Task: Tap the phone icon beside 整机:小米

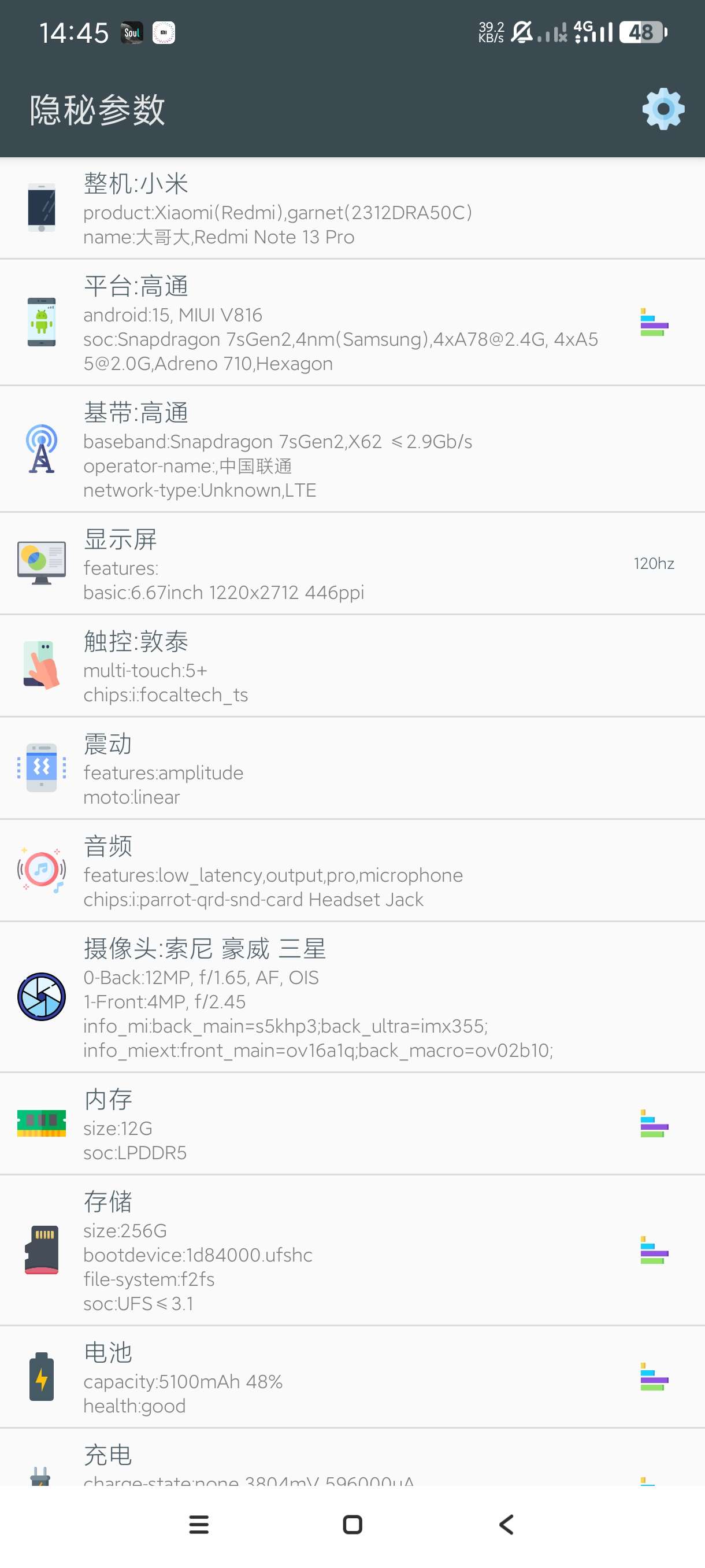Action: (41, 207)
